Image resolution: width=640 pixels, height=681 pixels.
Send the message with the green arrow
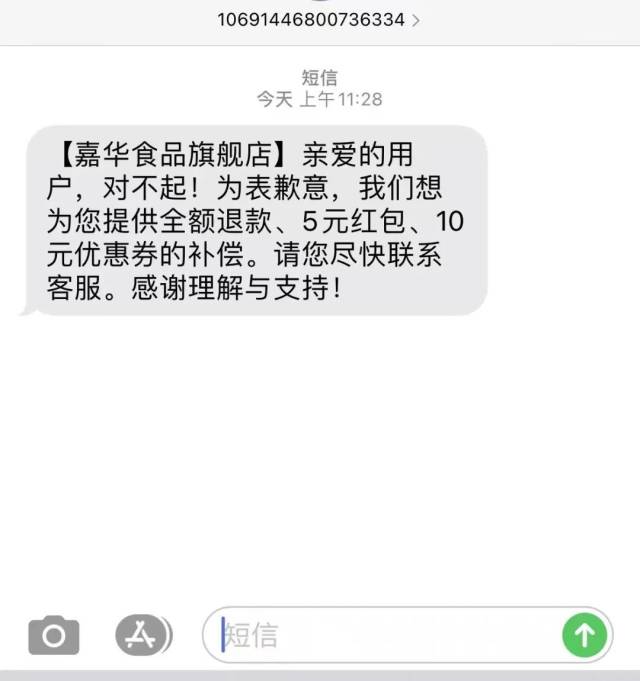(585, 634)
